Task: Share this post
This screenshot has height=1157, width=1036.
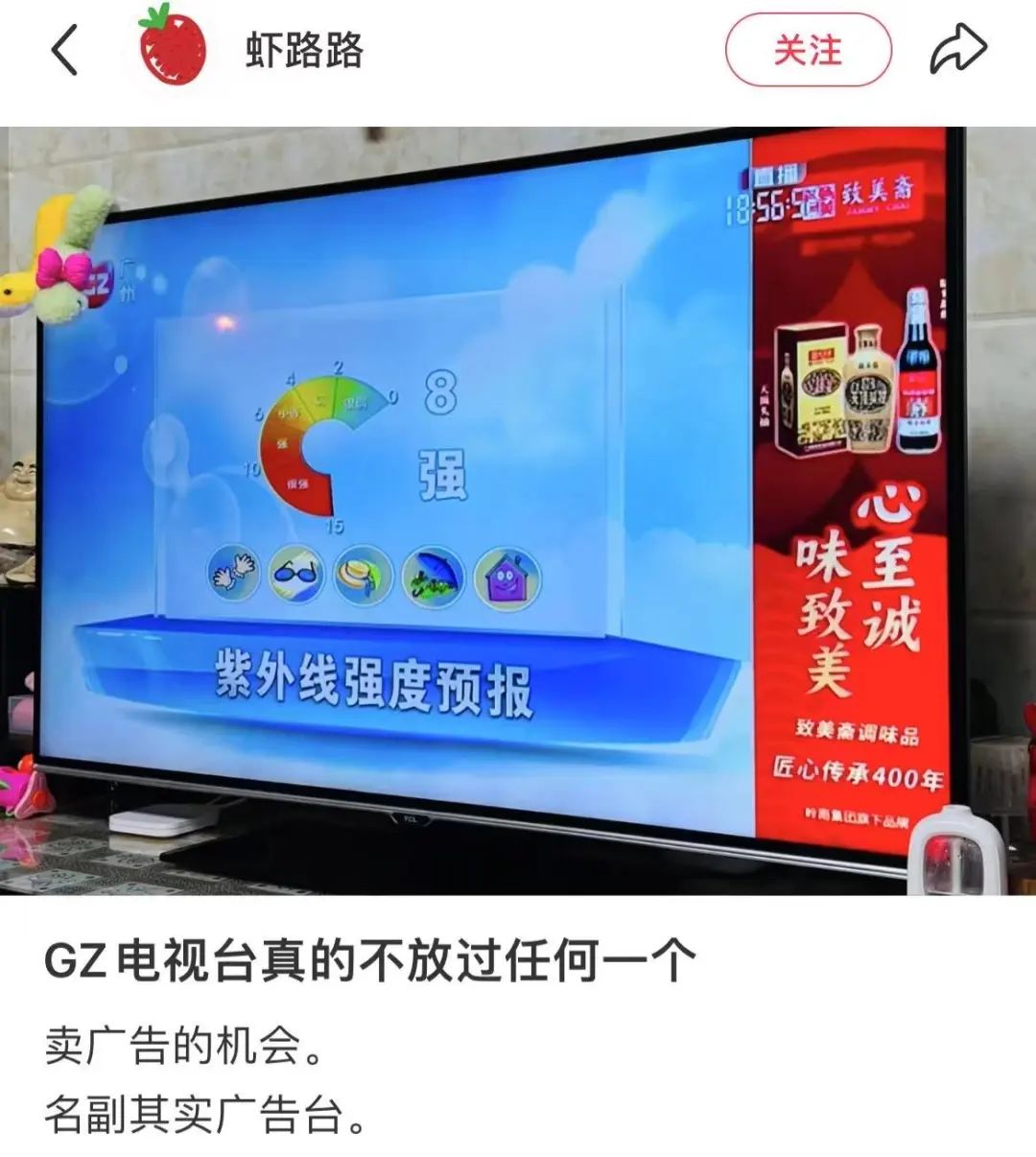Action: pyautogui.click(x=957, y=50)
